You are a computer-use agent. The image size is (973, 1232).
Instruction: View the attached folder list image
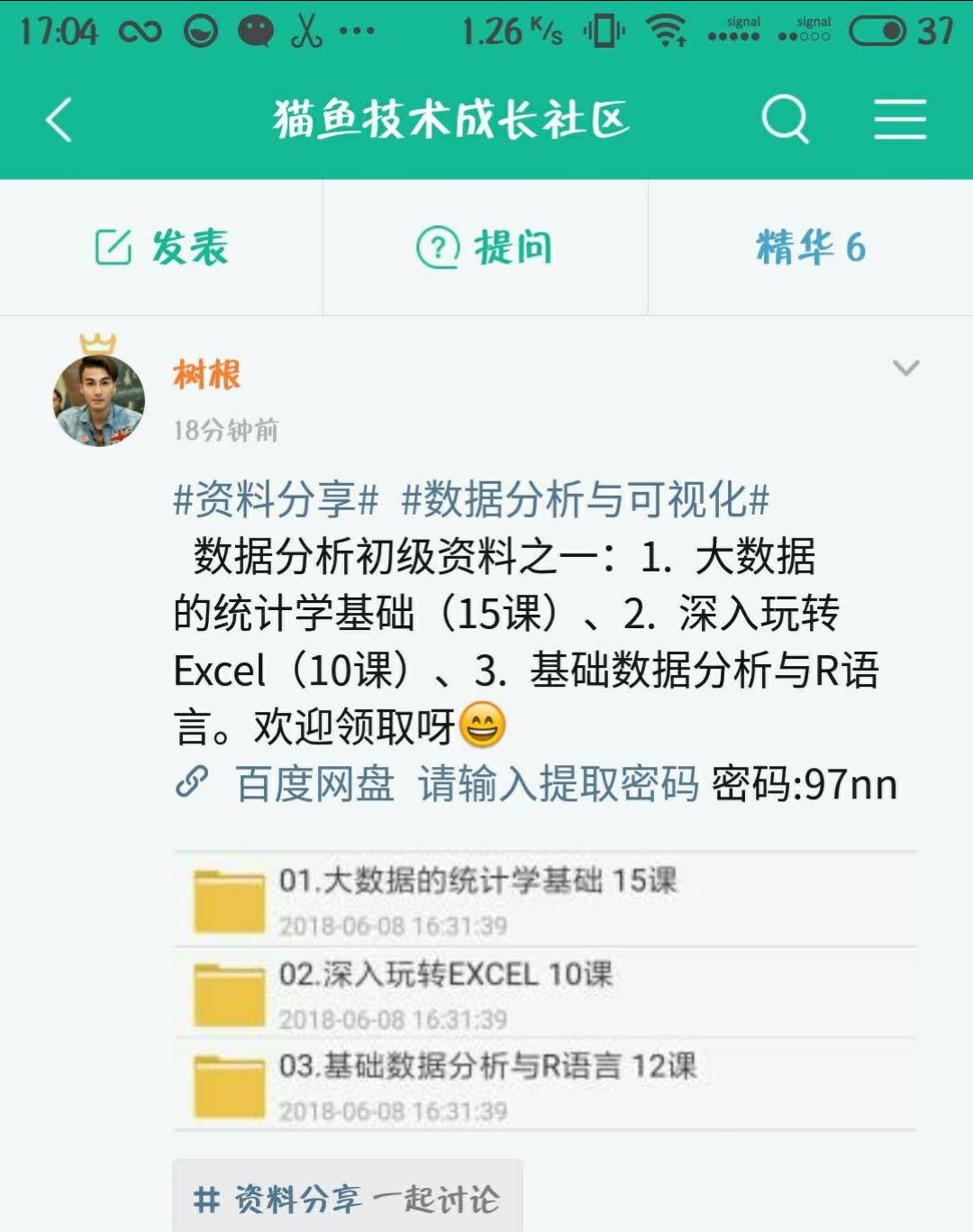(544, 990)
